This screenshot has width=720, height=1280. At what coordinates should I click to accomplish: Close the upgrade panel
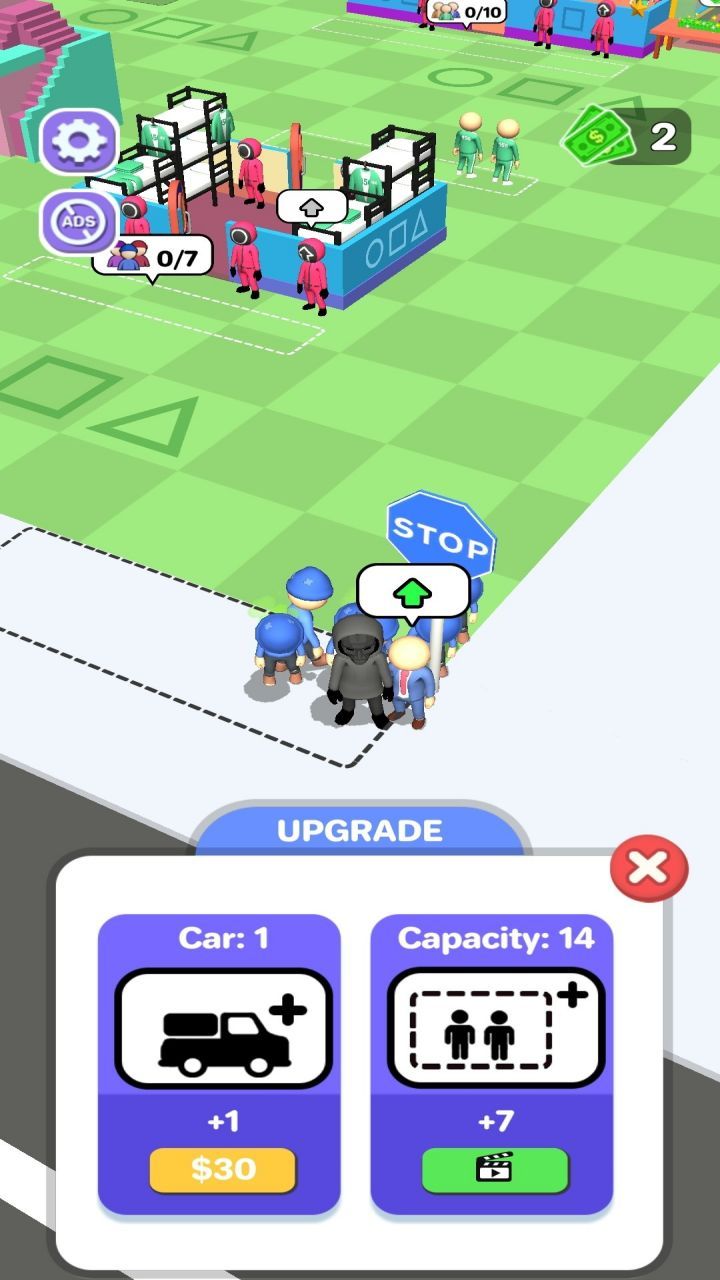coord(649,868)
